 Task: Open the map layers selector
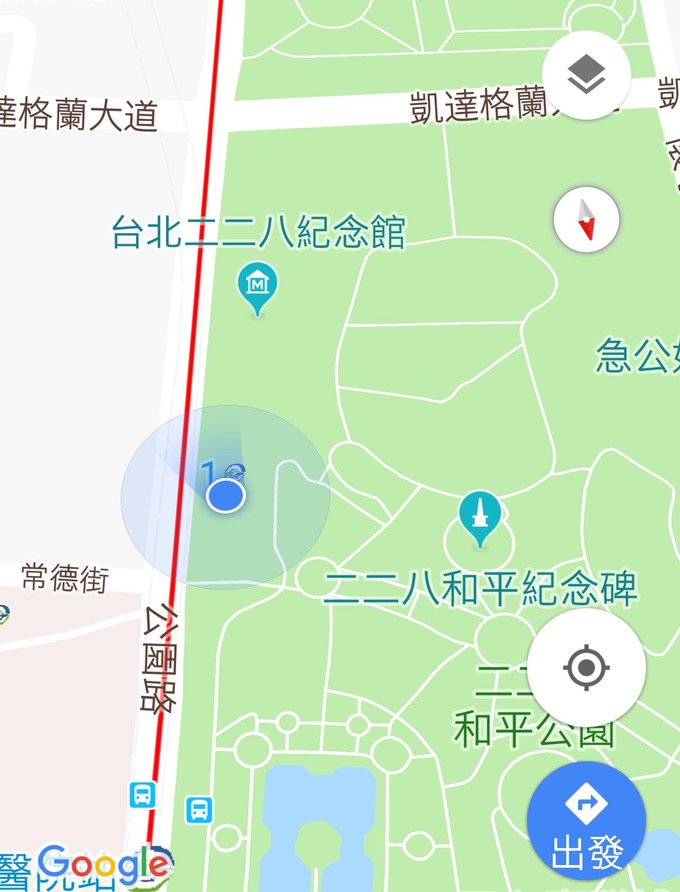[586, 75]
